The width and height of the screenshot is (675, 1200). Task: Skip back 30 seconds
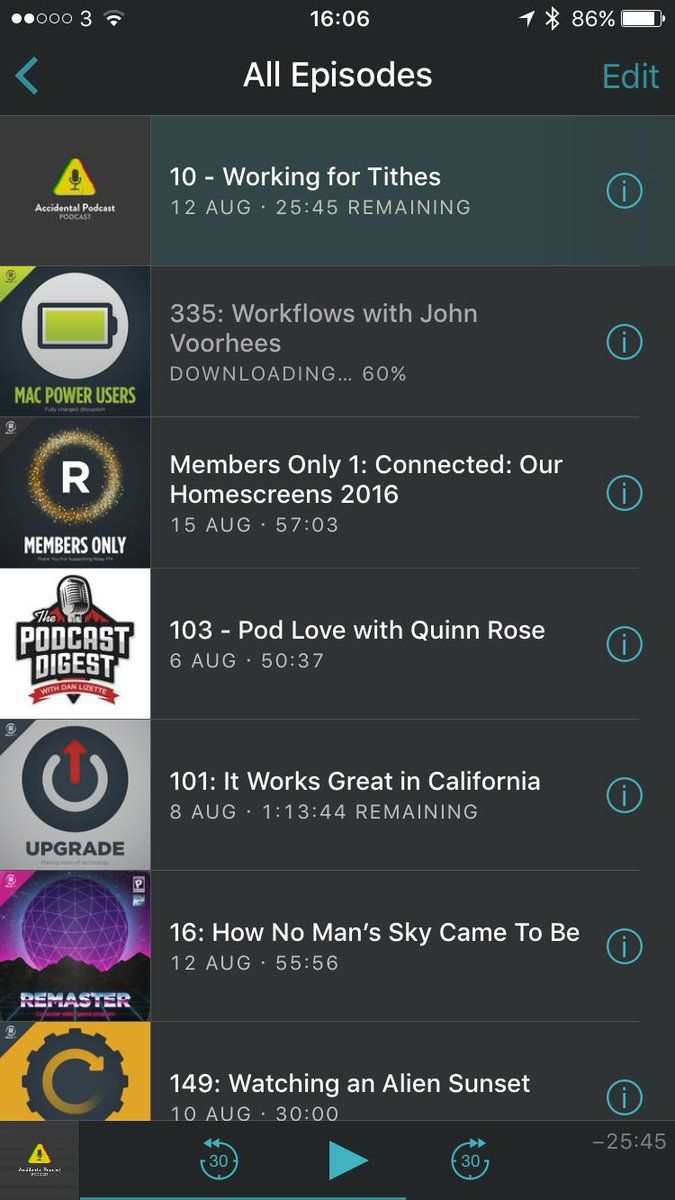pos(218,1160)
